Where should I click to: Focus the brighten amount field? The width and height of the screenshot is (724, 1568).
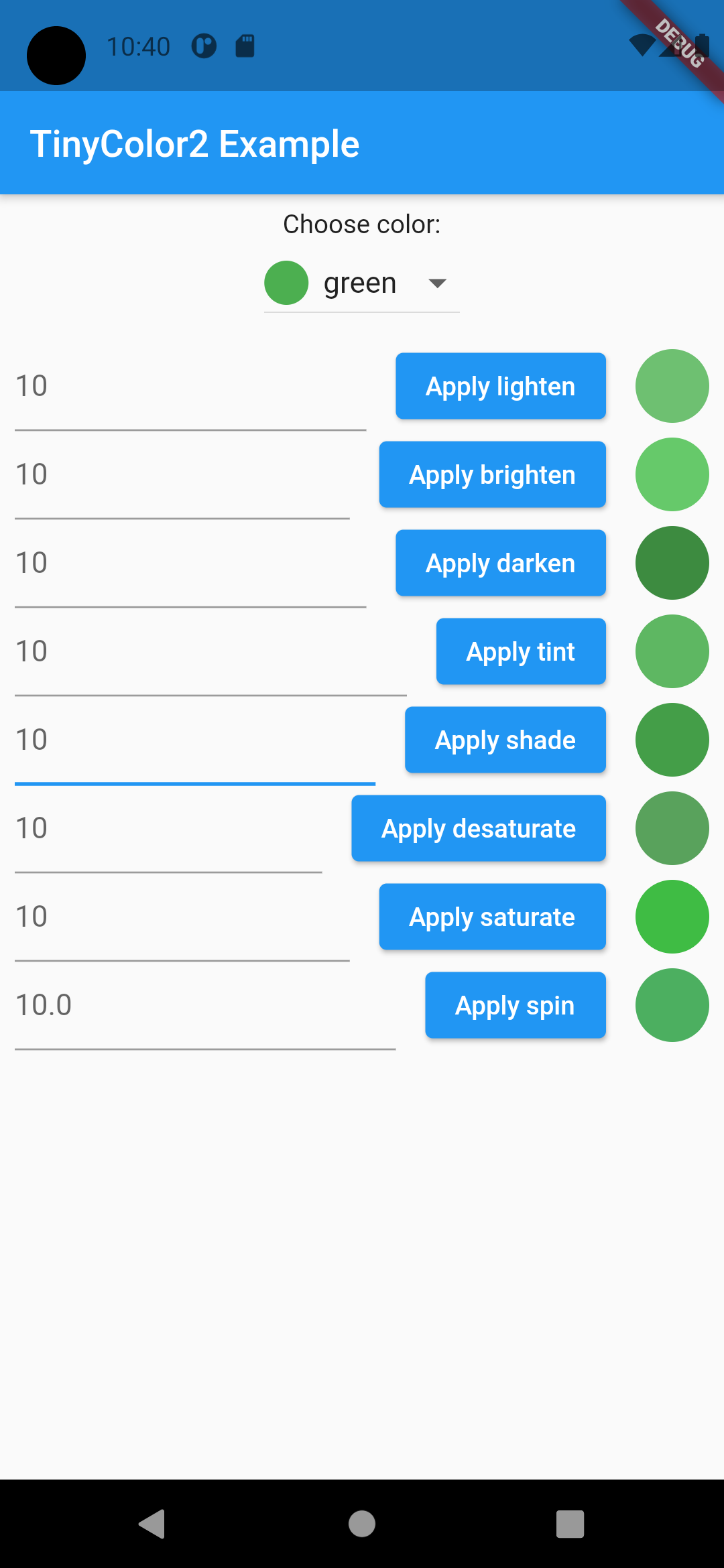(182, 475)
